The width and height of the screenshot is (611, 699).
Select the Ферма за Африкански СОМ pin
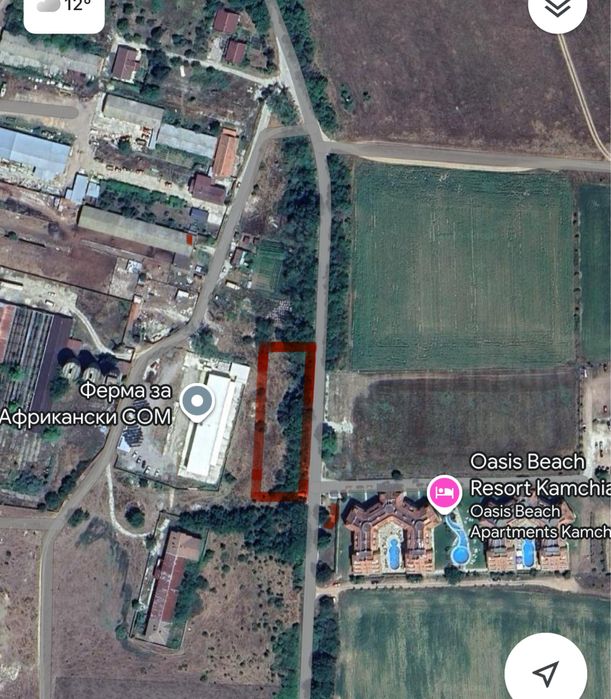point(197,405)
